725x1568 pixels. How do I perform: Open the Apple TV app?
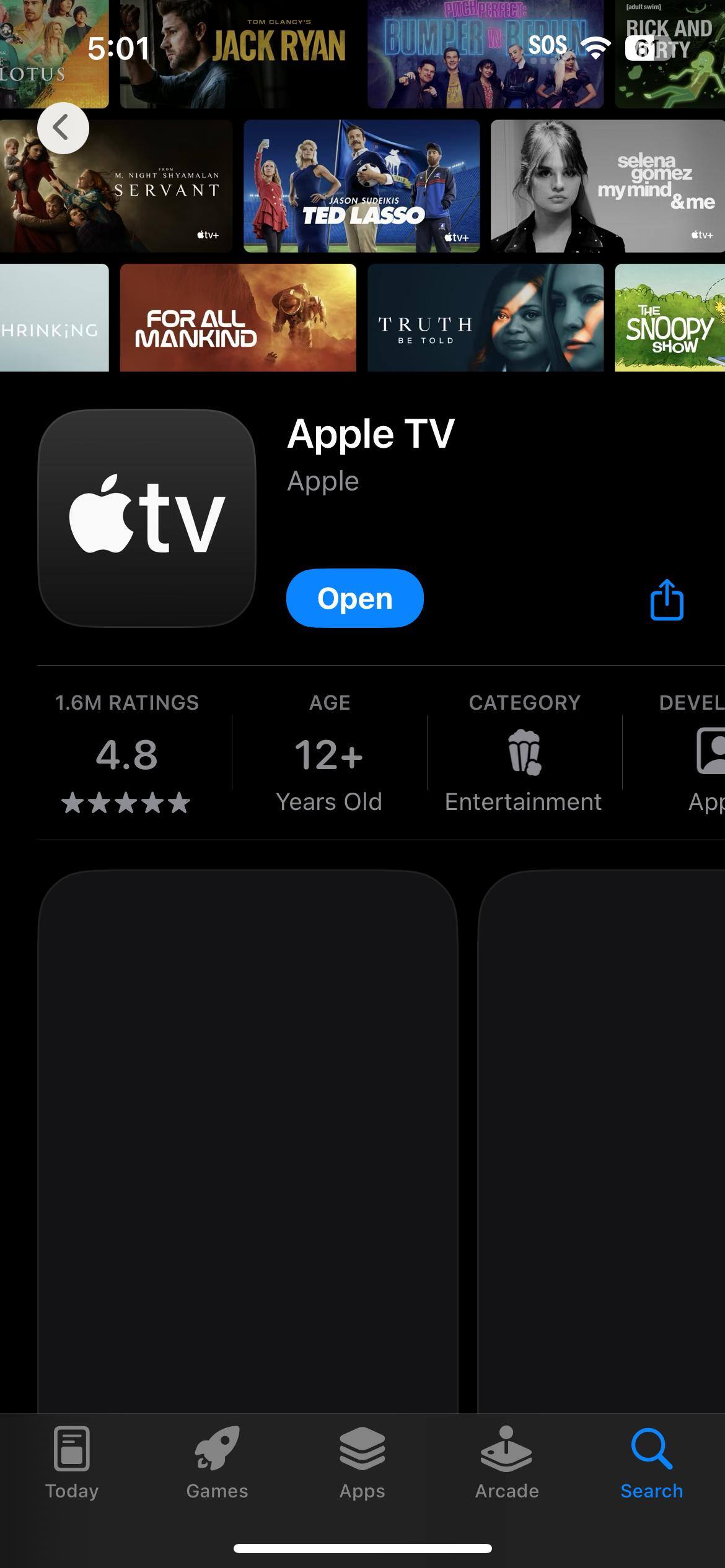(354, 598)
